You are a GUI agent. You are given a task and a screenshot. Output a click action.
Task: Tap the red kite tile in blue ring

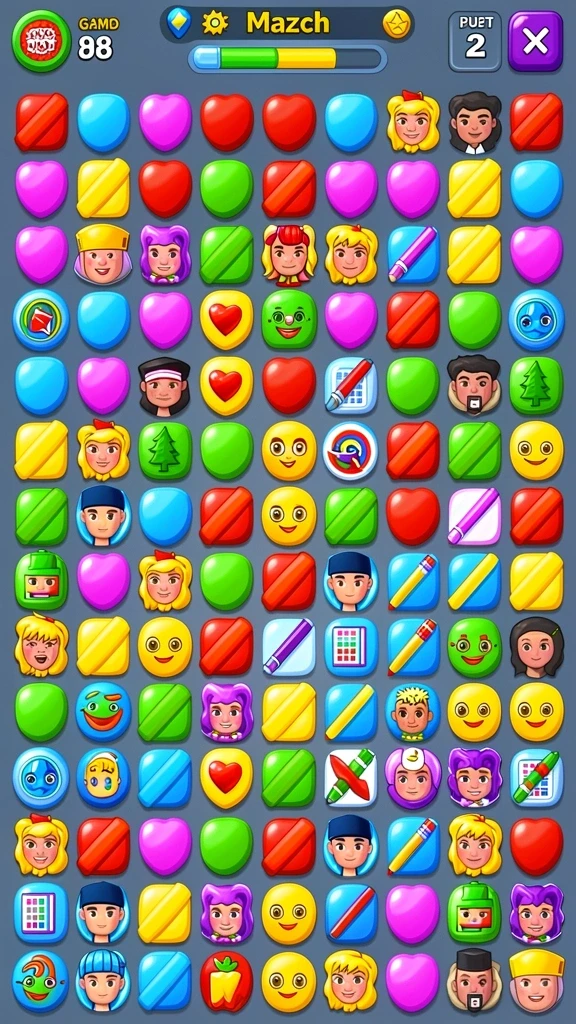click(40, 319)
